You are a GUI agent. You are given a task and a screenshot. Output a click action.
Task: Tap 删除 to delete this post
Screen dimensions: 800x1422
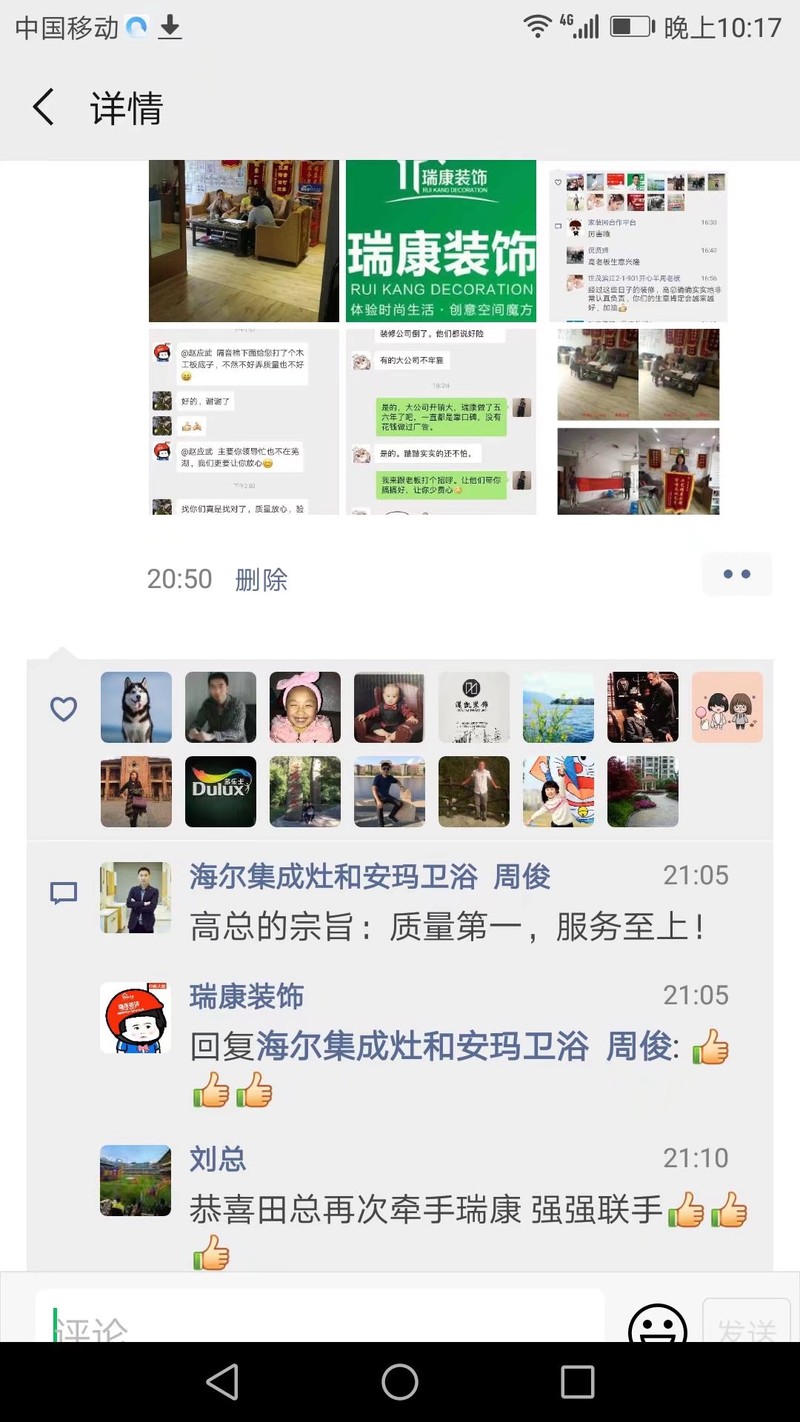pyautogui.click(x=261, y=579)
